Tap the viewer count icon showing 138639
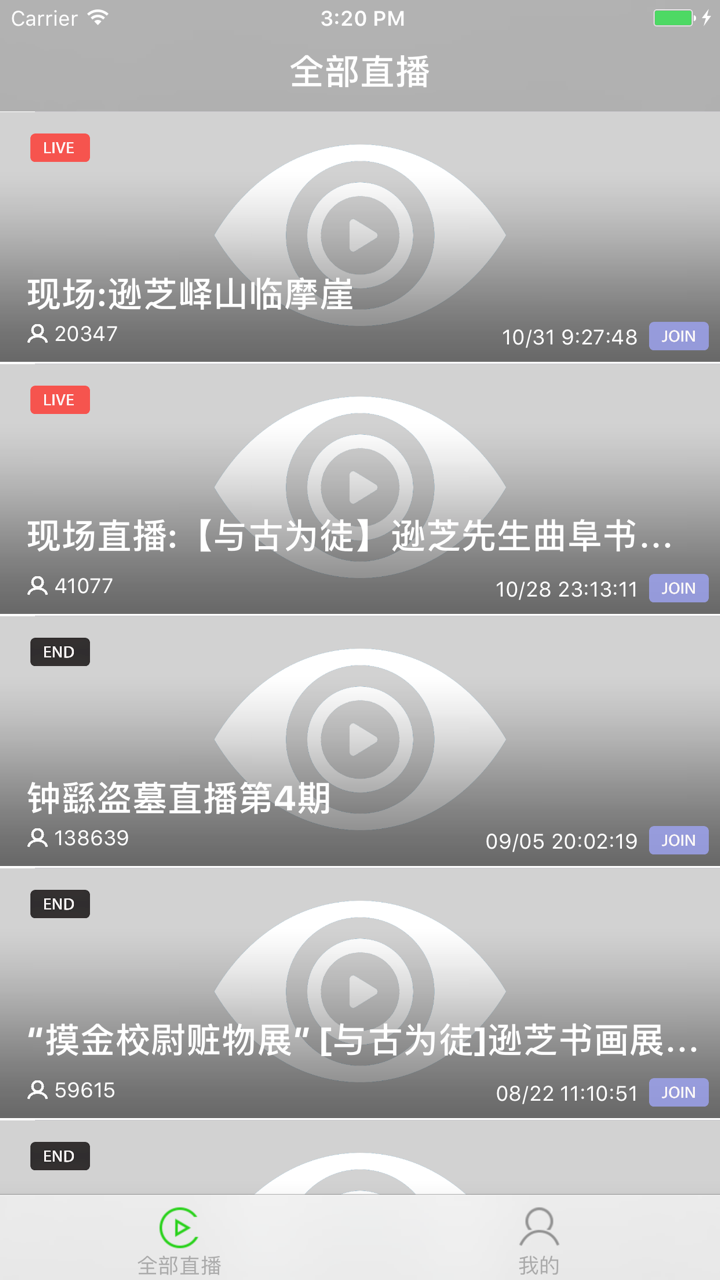 36,838
